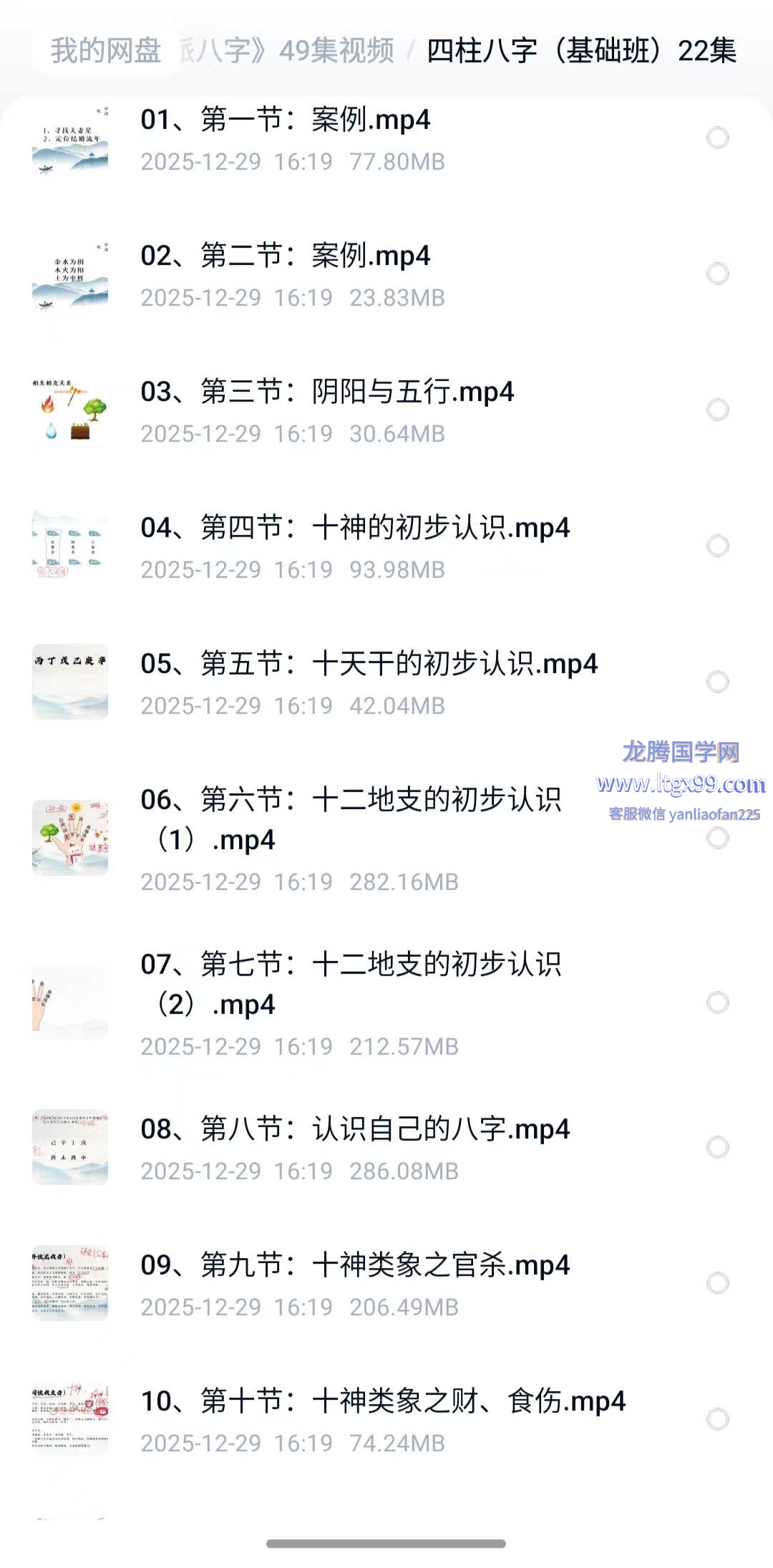Select the circle for 10、十神类象之财、食伤

[x=717, y=1419]
